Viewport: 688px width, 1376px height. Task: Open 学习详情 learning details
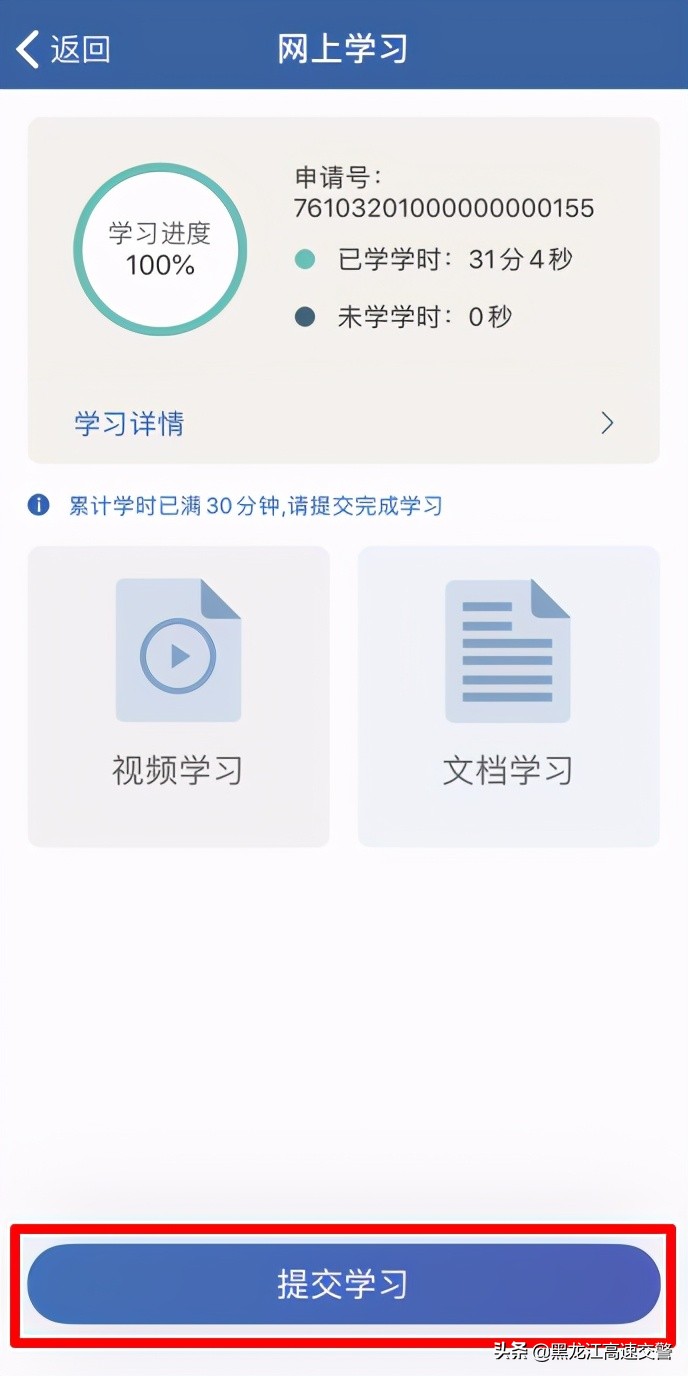343,423
